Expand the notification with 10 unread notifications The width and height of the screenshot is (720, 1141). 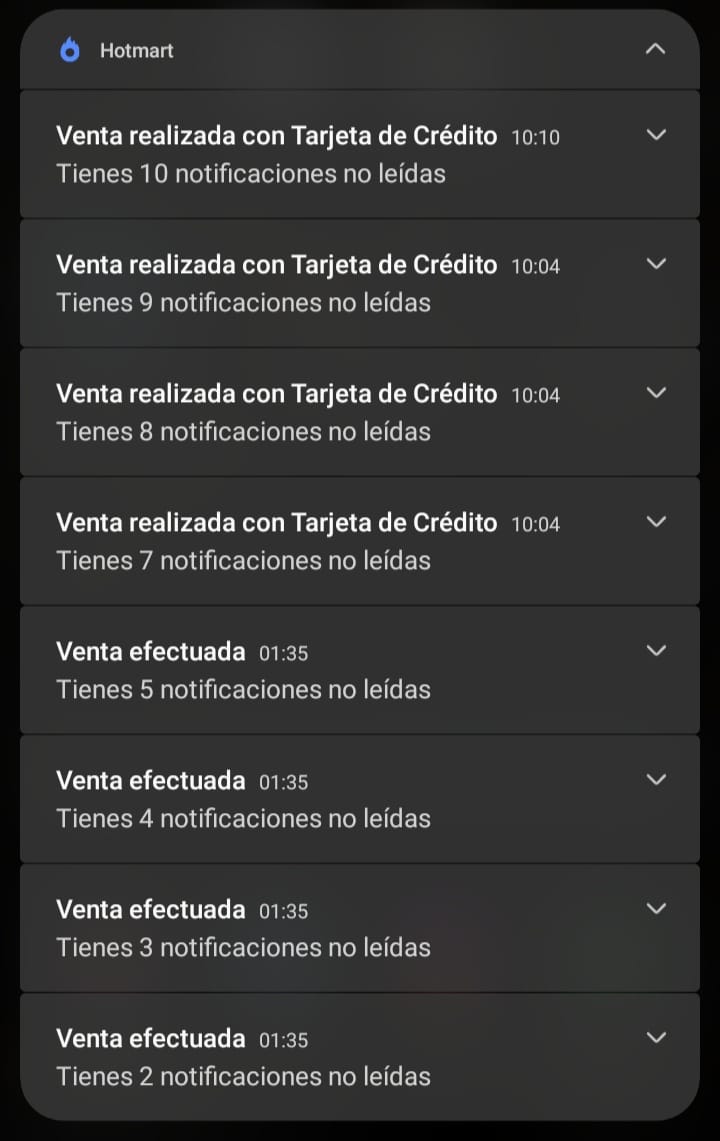(x=656, y=134)
